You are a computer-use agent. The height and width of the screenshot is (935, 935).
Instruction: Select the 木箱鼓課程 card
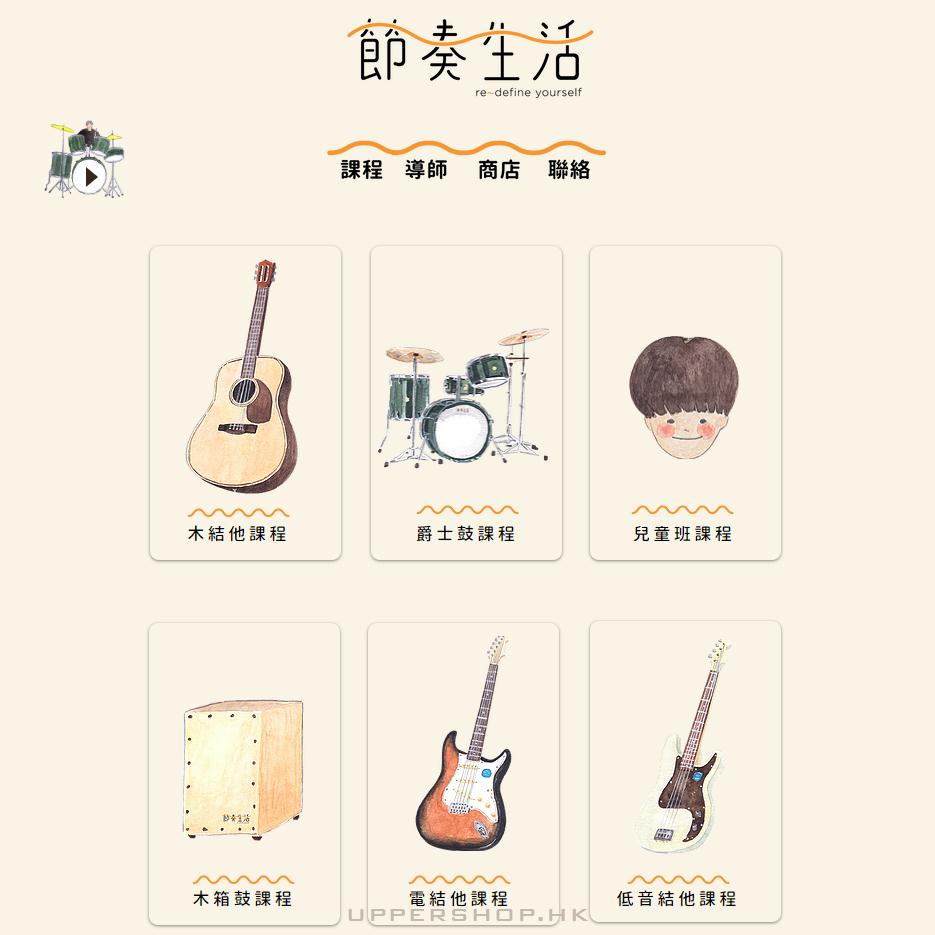coord(244,772)
